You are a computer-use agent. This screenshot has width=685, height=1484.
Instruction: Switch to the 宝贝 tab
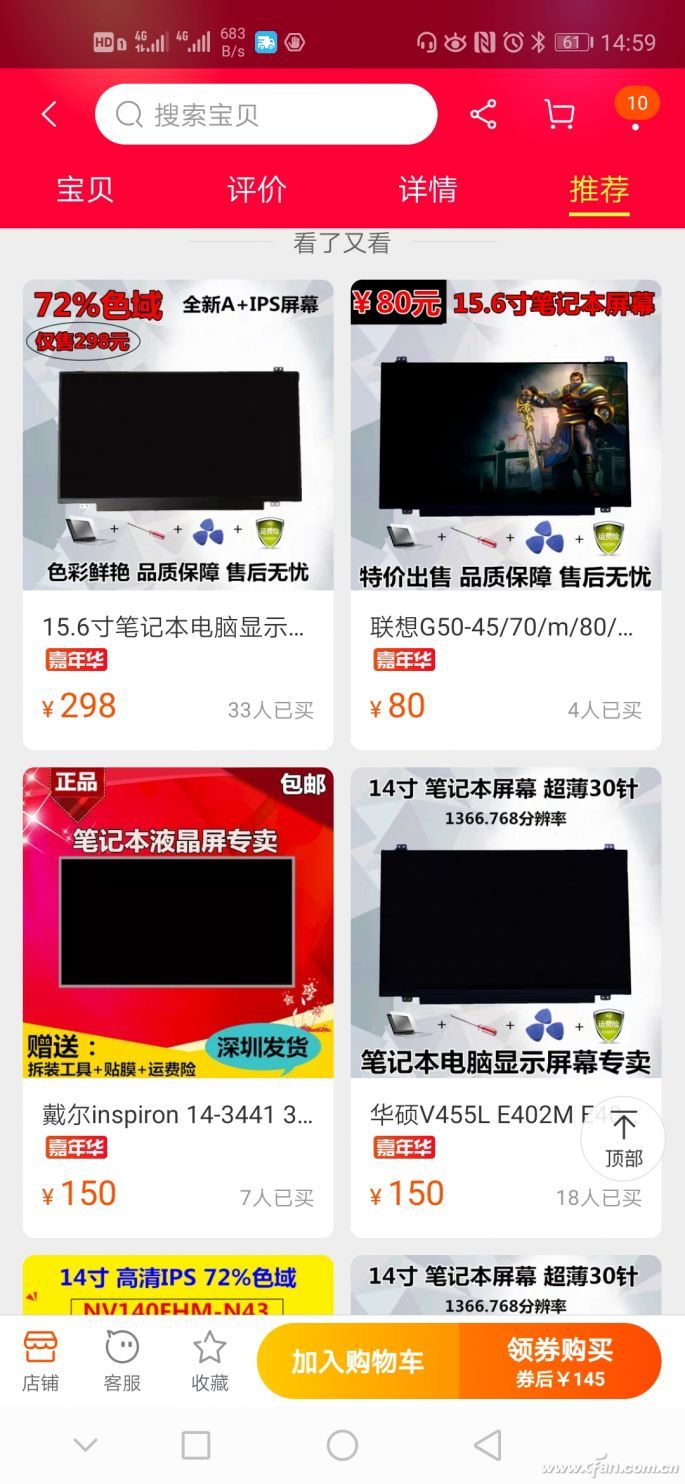pos(85,189)
